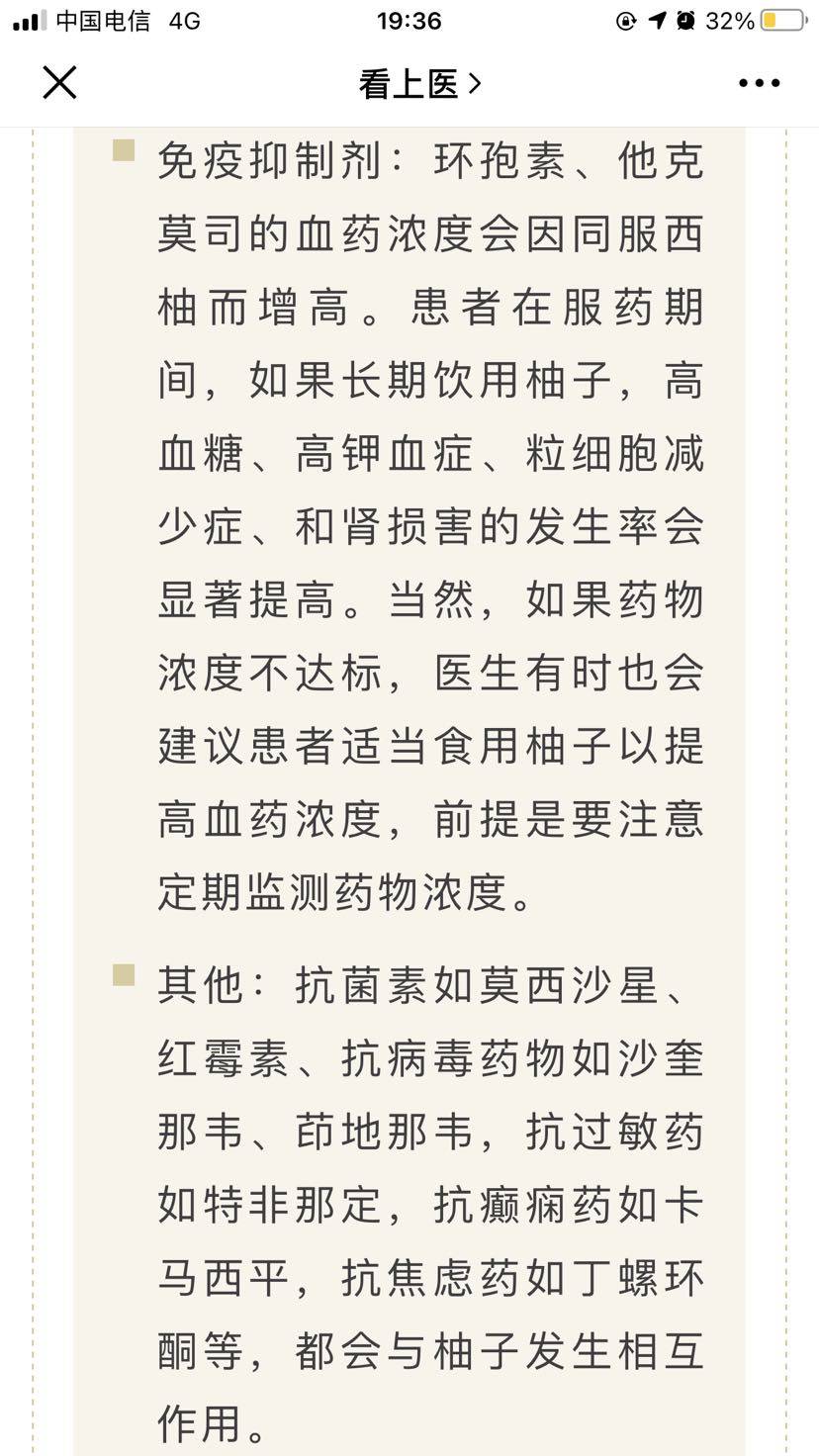Close the article with the X icon
The height and width of the screenshot is (1456, 819).
[x=59, y=83]
